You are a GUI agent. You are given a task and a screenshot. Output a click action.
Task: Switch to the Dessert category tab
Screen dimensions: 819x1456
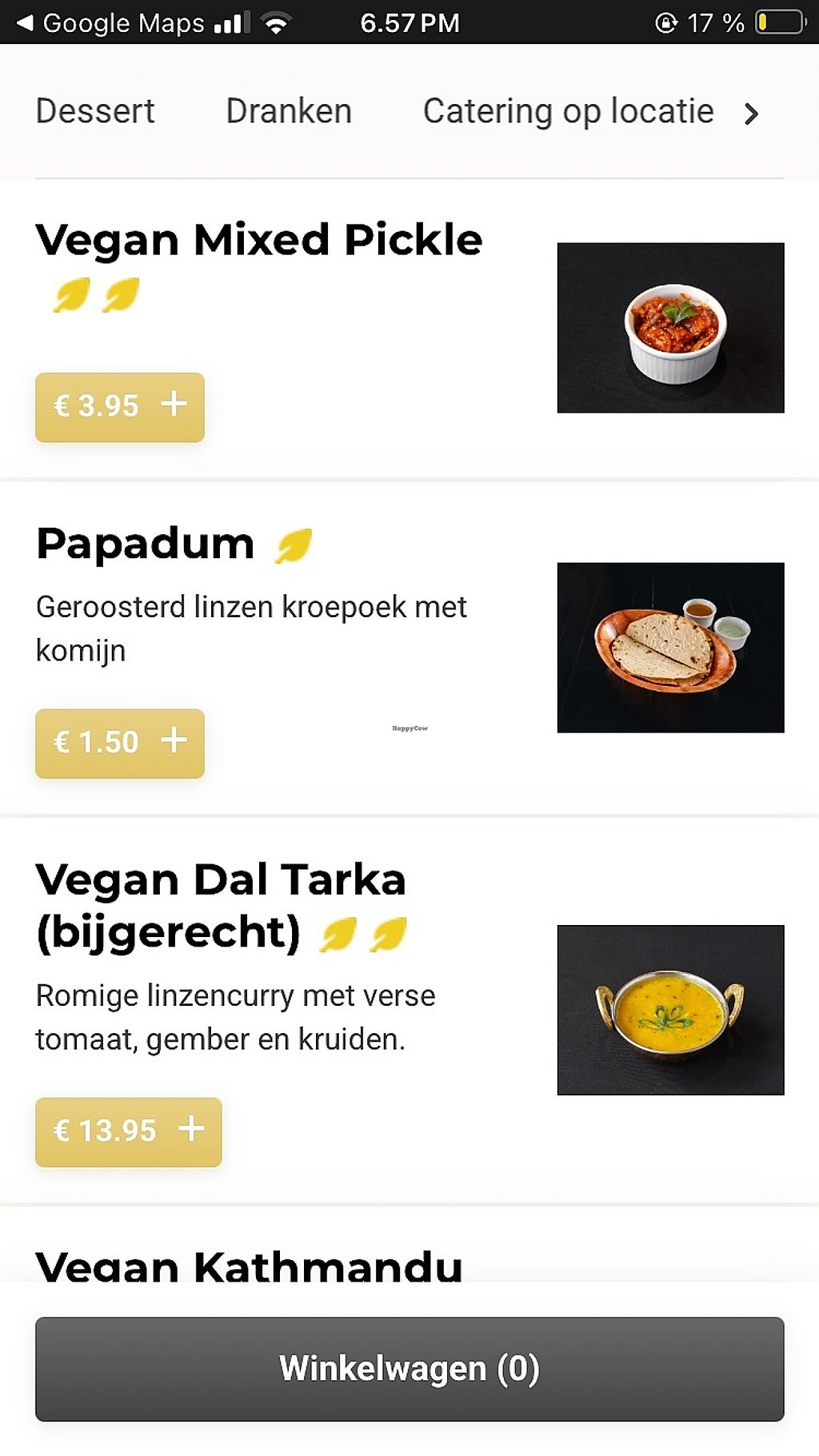[95, 111]
